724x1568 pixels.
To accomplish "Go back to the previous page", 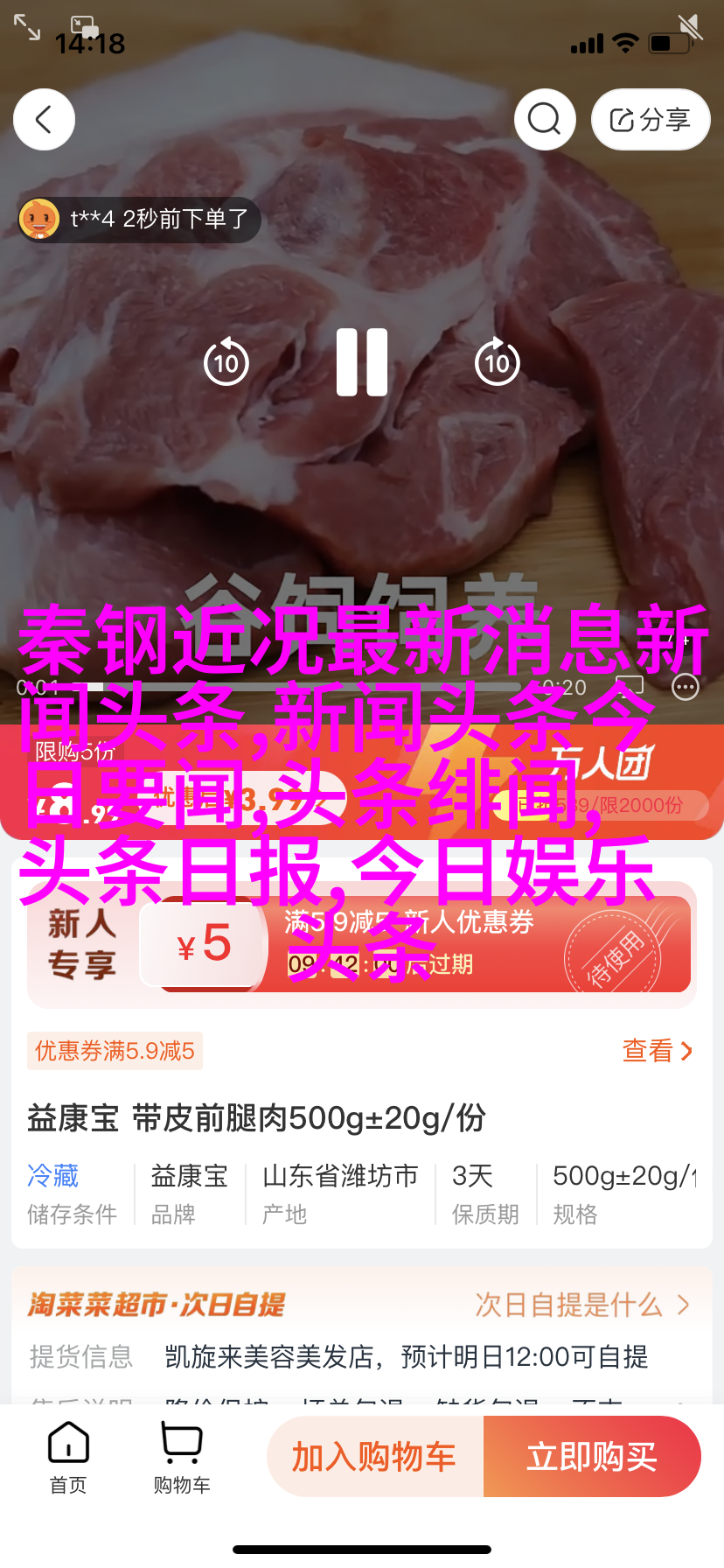I will click(x=44, y=119).
